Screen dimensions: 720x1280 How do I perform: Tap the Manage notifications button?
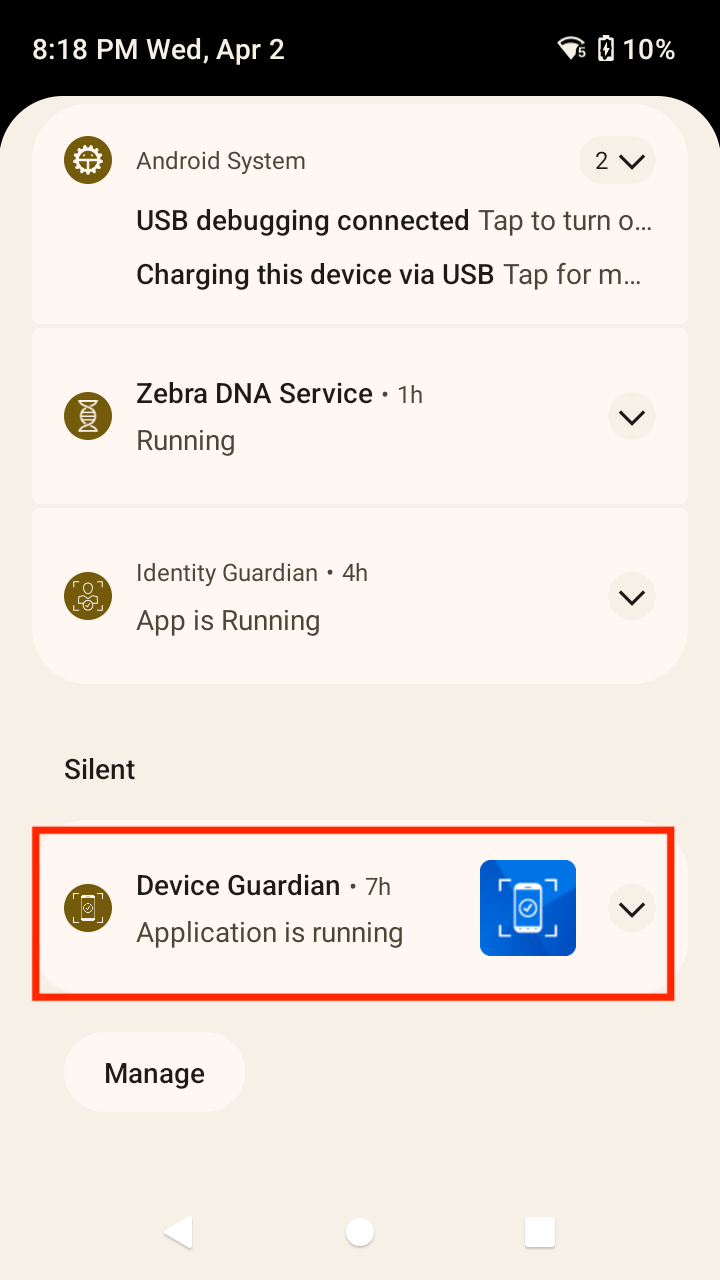(x=154, y=1073)
